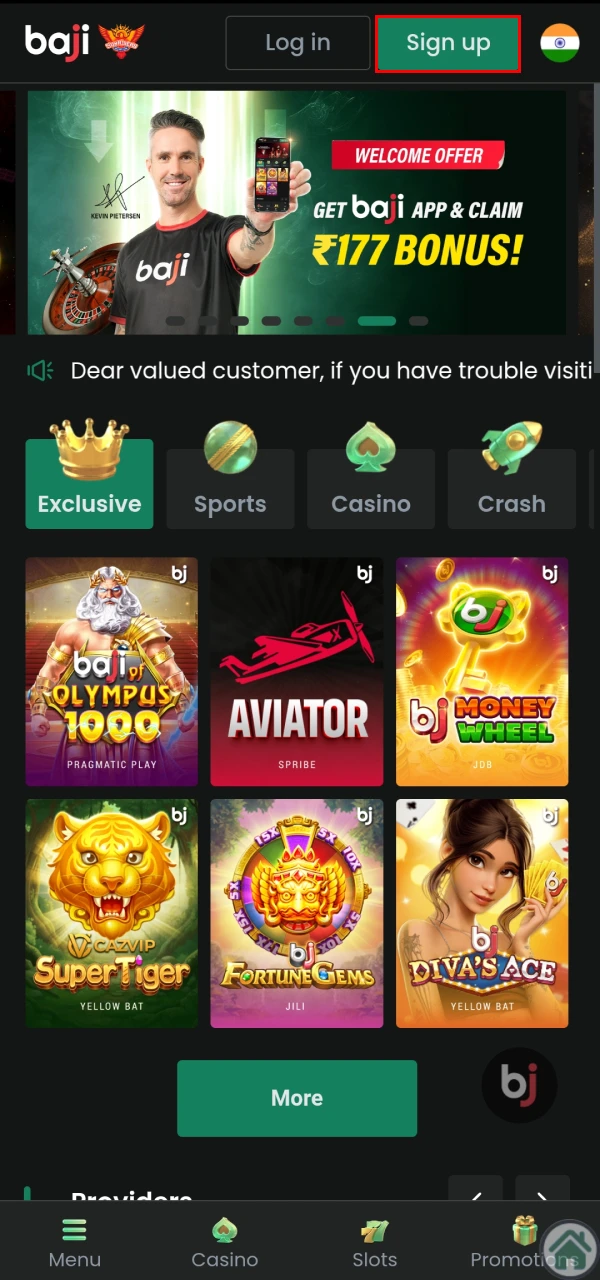The width and height of the screenshot is (600, 1280).
Task: Switch to the Sports category
Action: coord(230,488)
